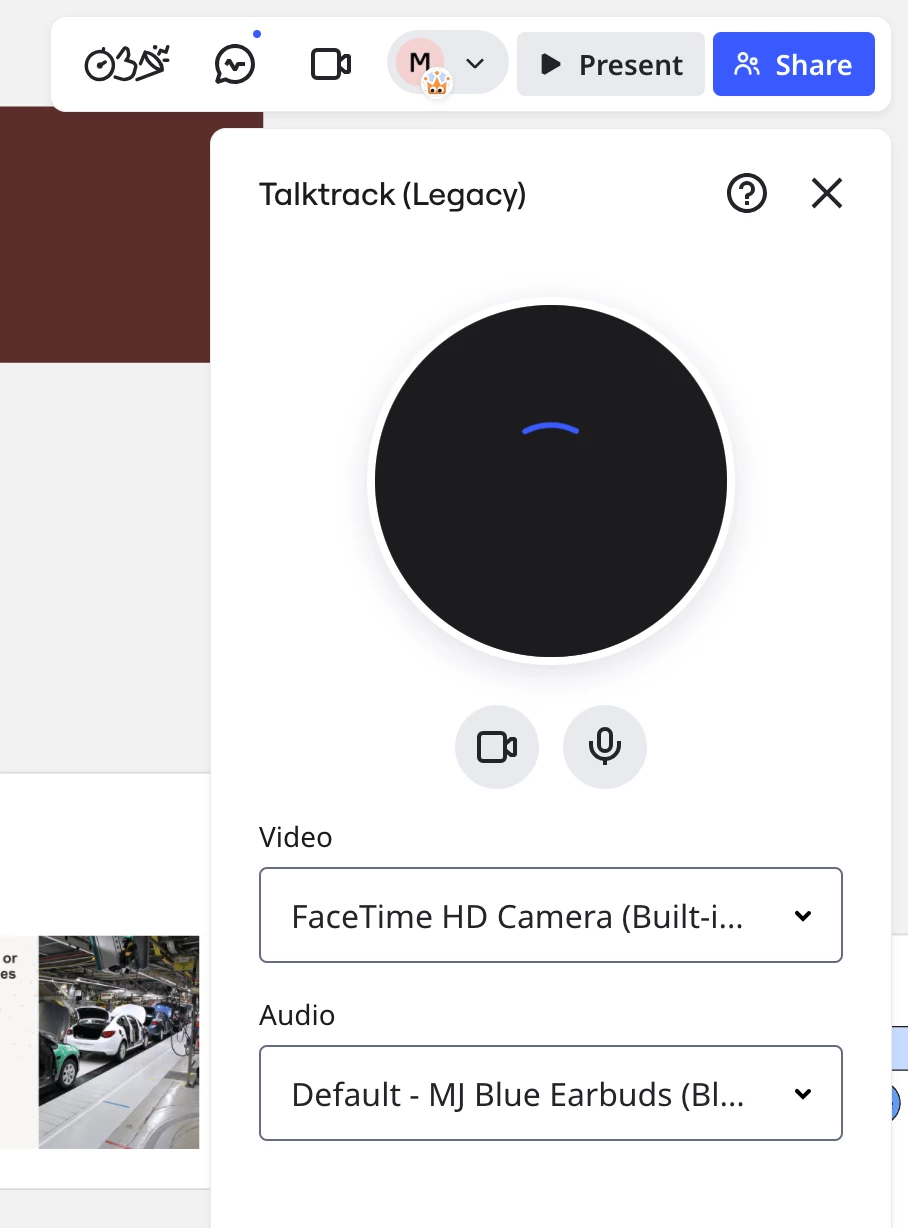Select another Audio input device

(551, 1093)
